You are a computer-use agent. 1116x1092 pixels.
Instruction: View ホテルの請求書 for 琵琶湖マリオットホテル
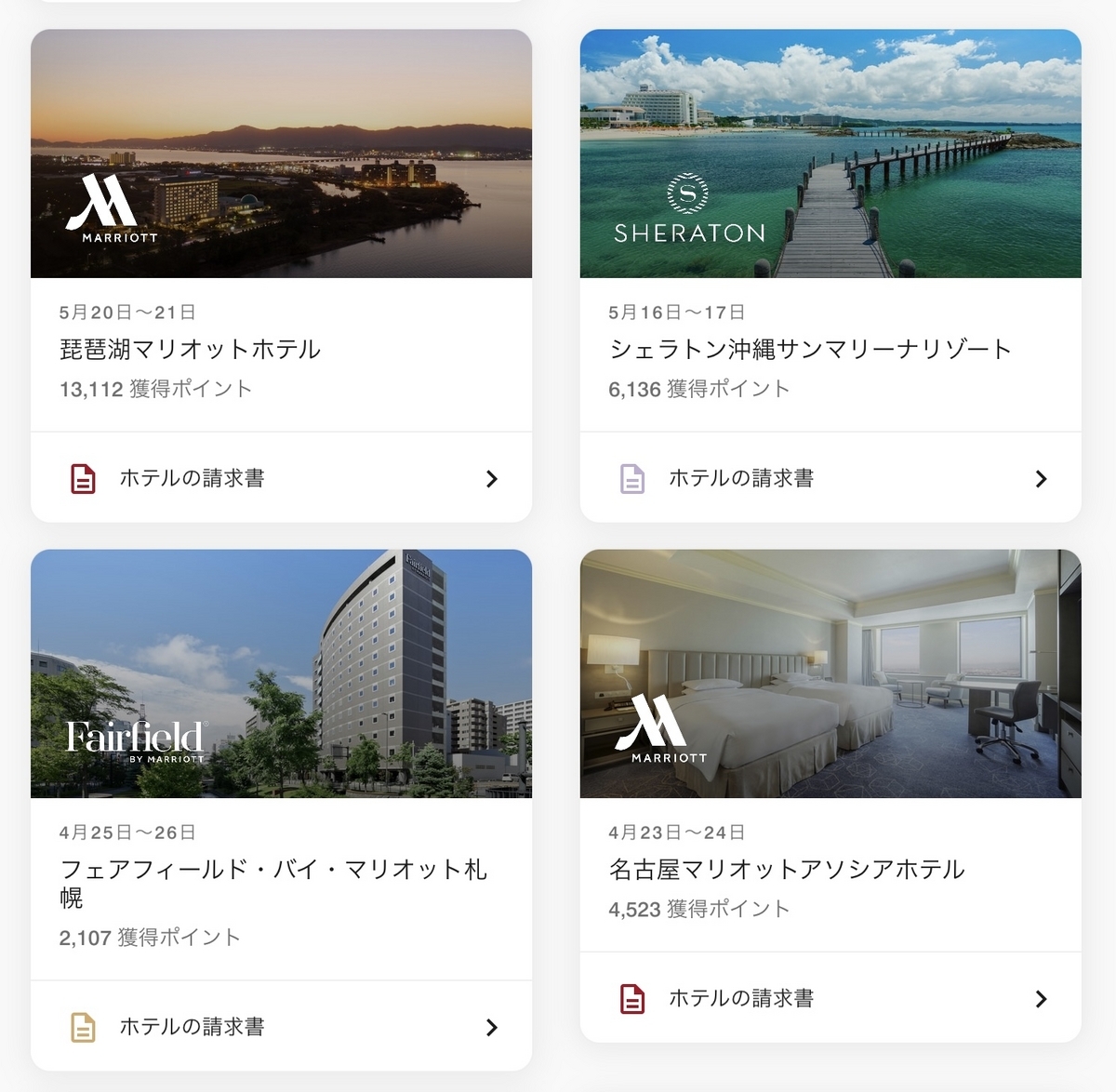point(281,478)
